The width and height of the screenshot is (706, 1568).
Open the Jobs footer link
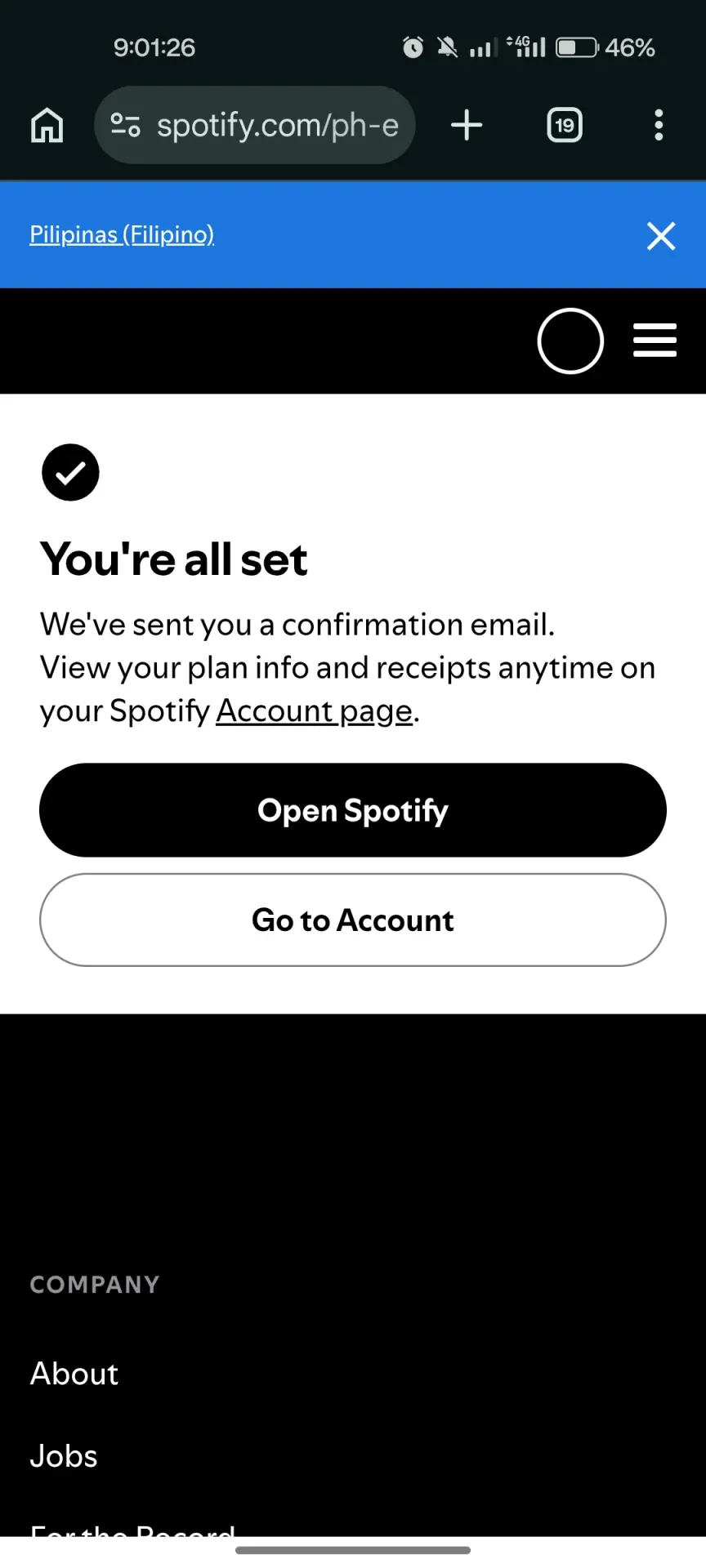tap(64, 1456)
